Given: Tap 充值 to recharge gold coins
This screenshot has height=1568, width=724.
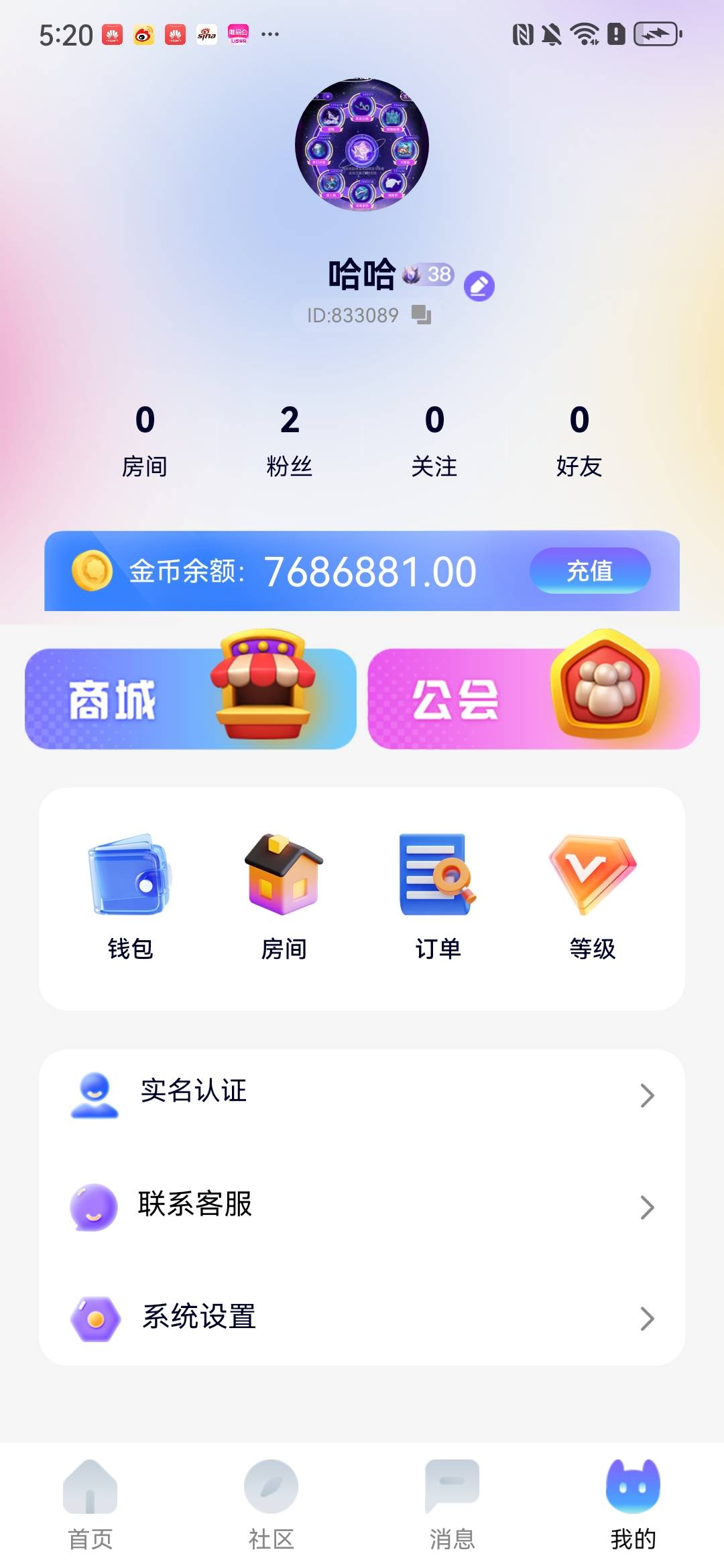Looking at the screenshot, I should click(x=590, y=571).
